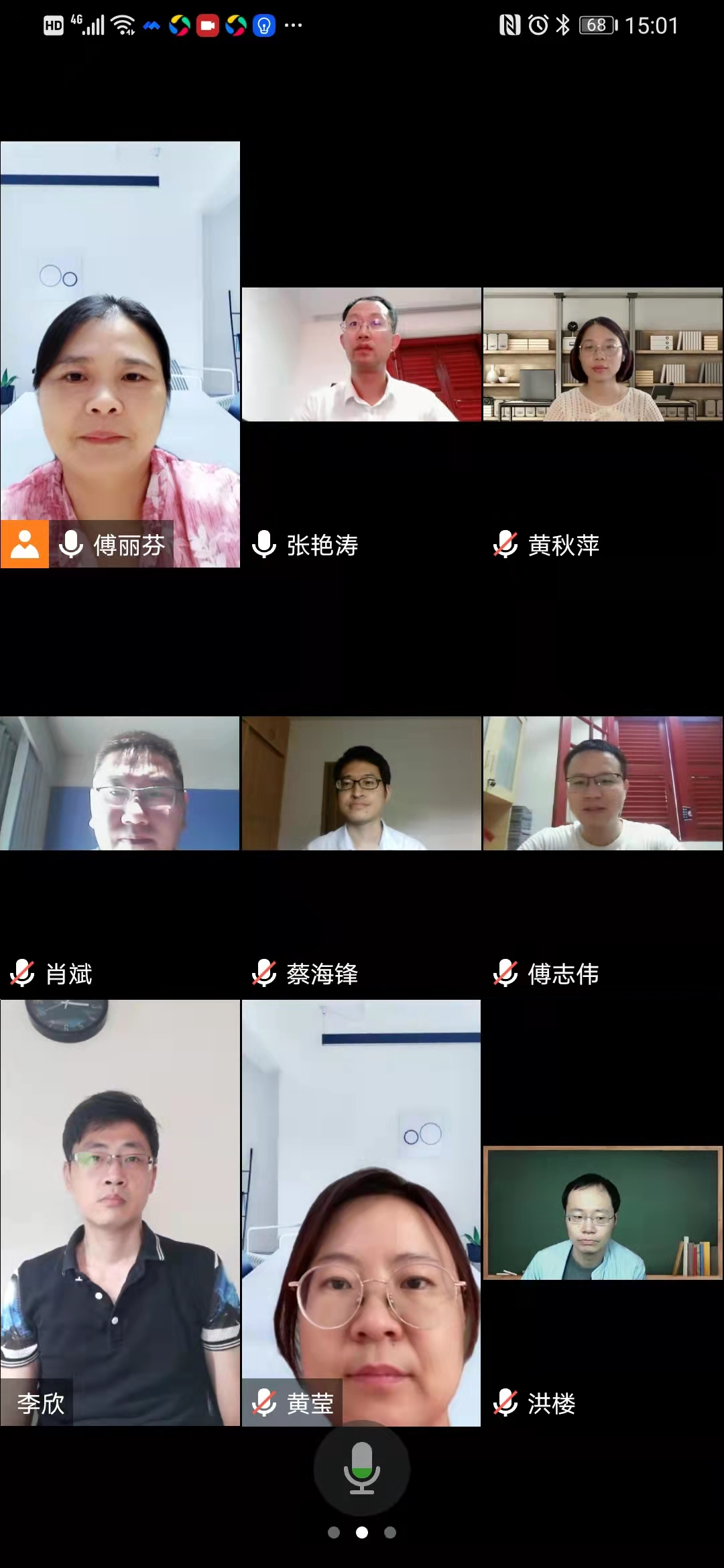Select 傅志伟's video tile
Screen dimensions: 724x1568
tap(603, 783)
